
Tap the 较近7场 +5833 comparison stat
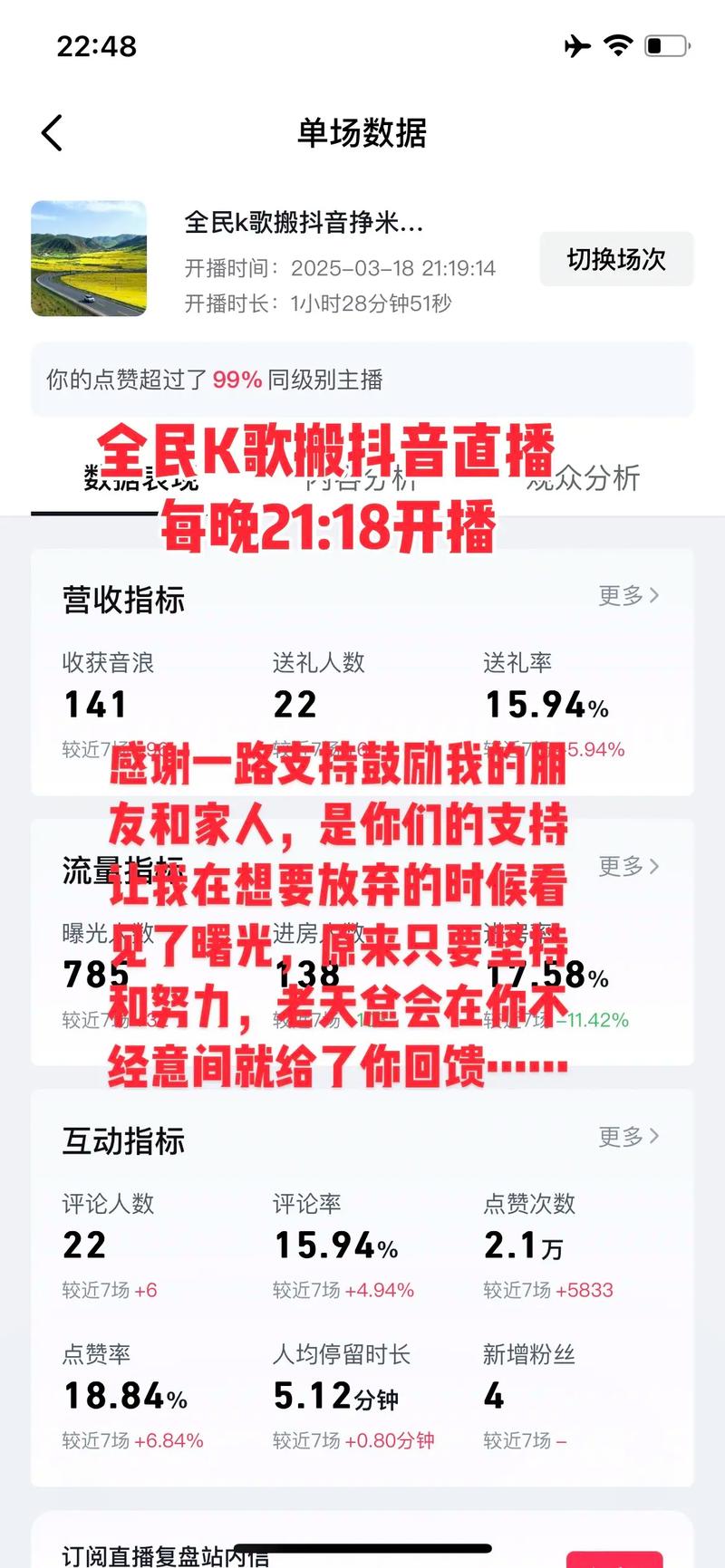tap(546, 1291)
